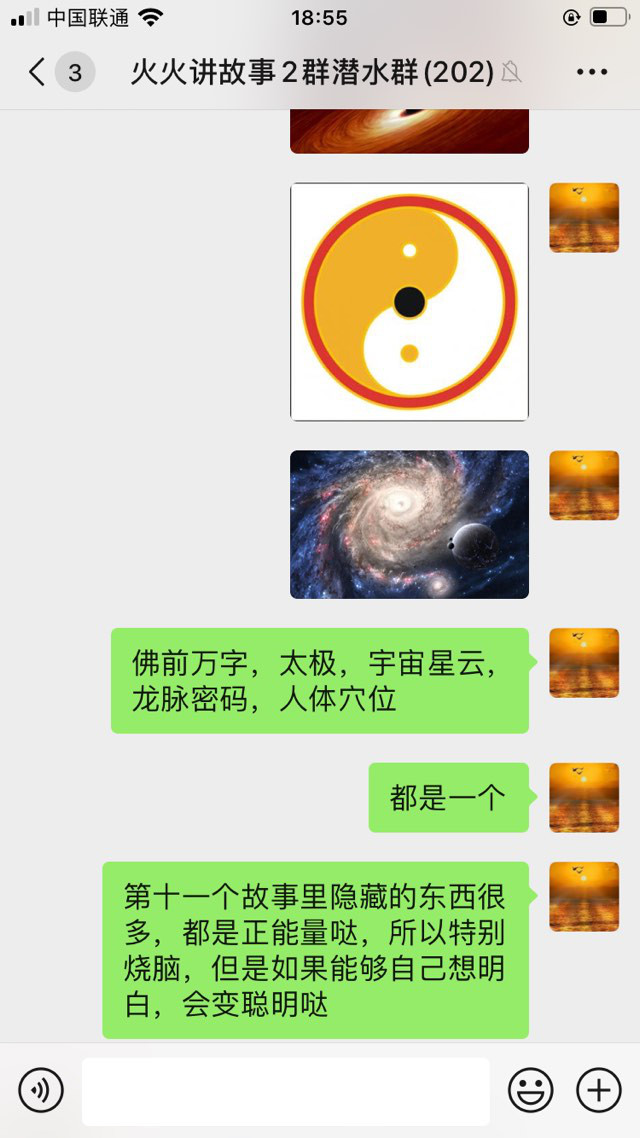Open the plus attachments menu
The height and width of the screenshot is (1138, 640).
click(x=599, y=1090)
